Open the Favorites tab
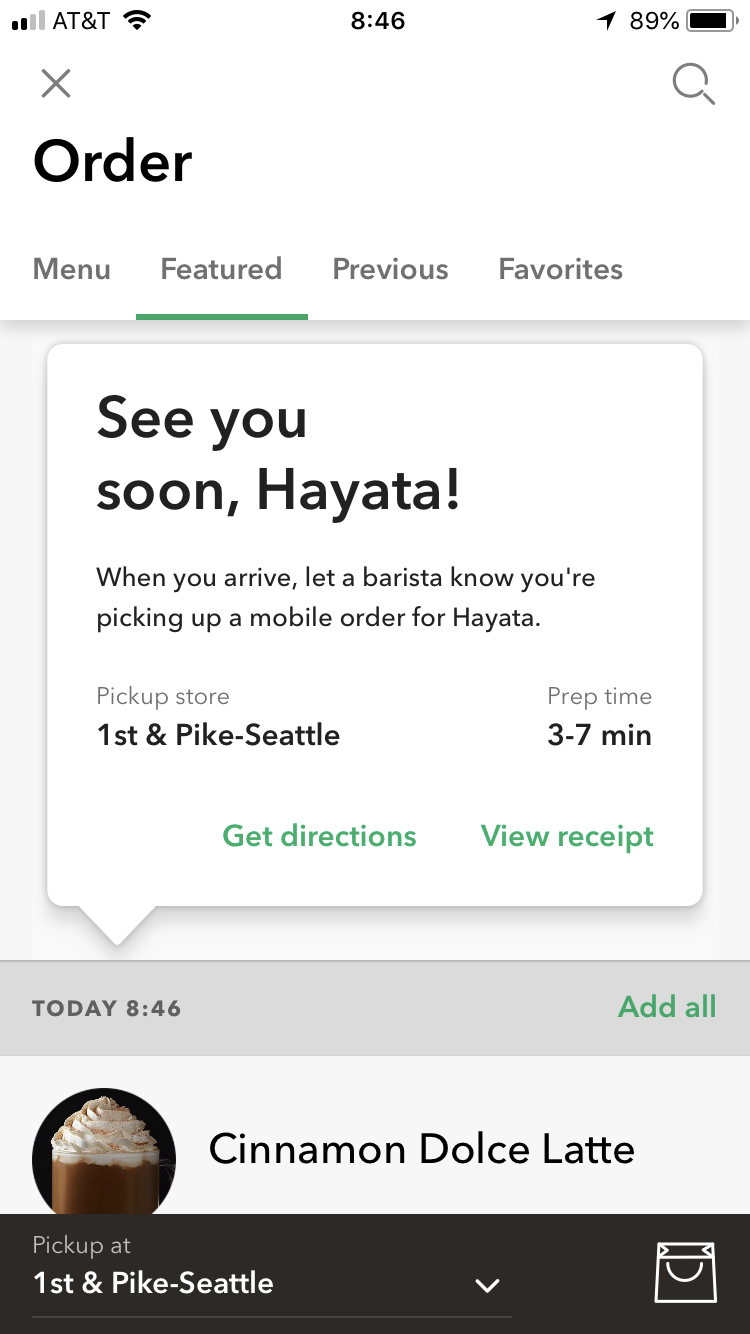Image resolution: width=750 pixels, height=1334 pixels. point(560,269)
